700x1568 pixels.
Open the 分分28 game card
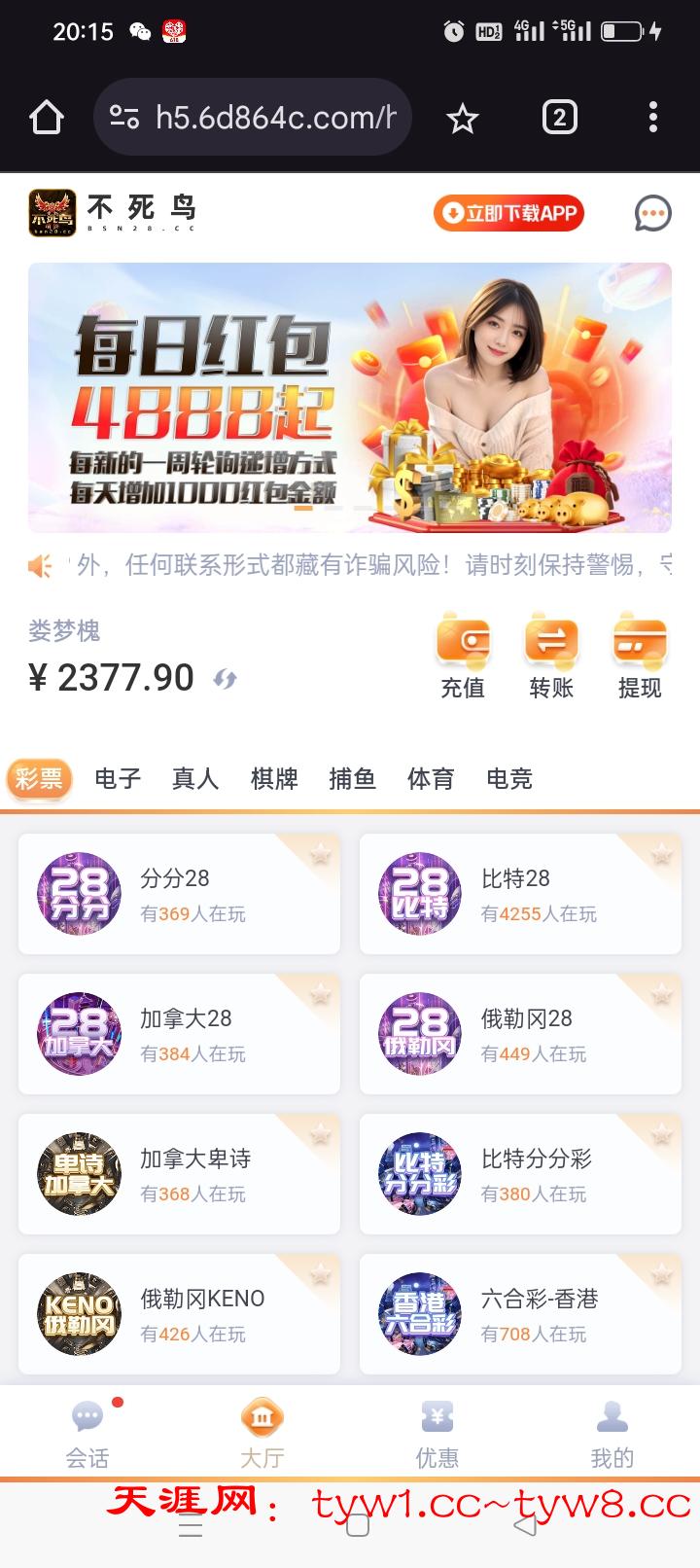pos(179,894)
